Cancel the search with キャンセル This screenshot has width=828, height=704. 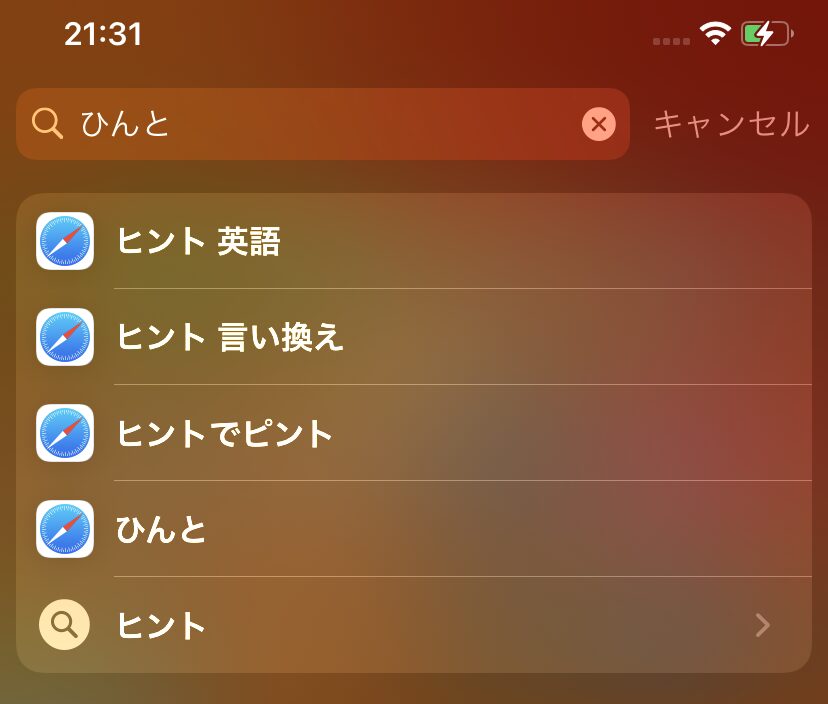[731, 124]
